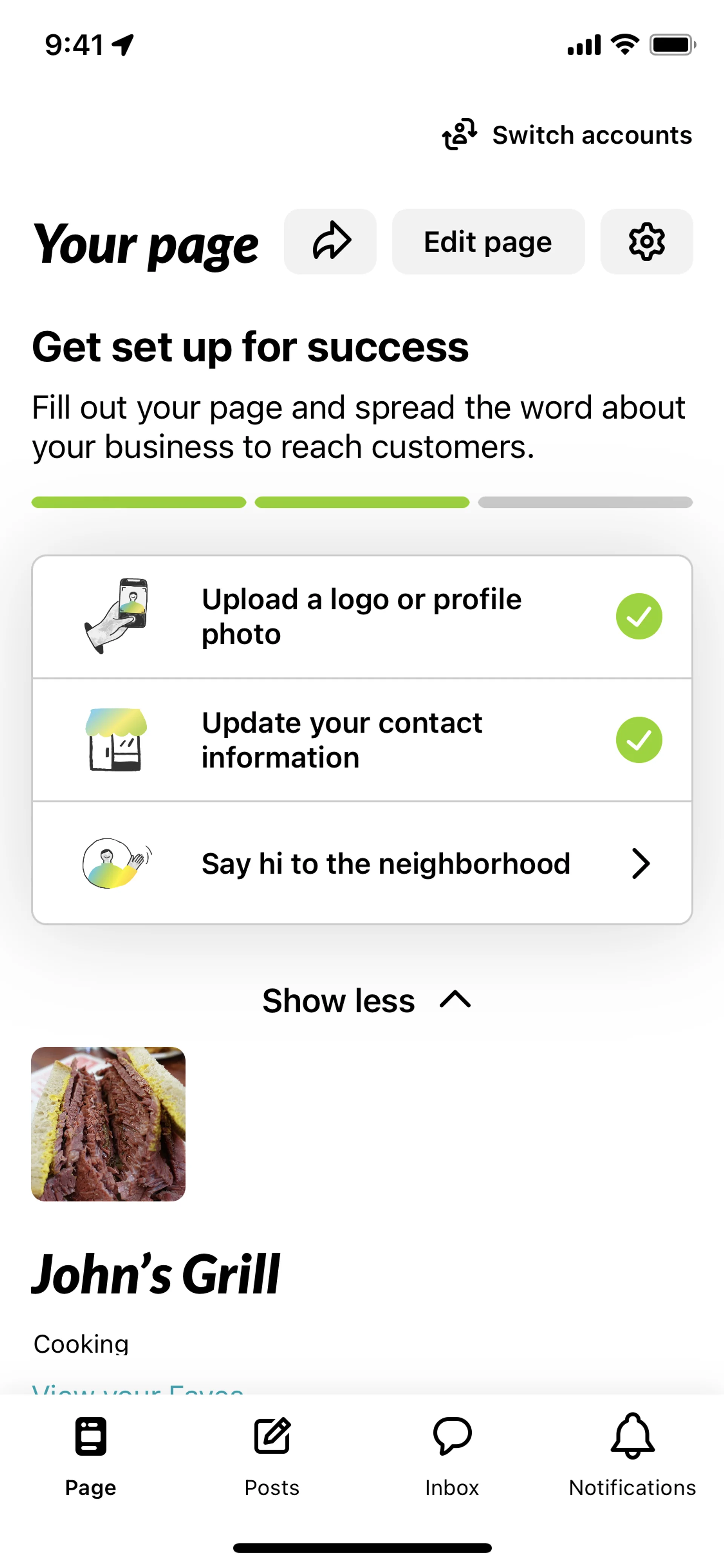Viewport: 724px width, 1568px height.
Task: Open Update your contact information
Action: tap(361, 740)
